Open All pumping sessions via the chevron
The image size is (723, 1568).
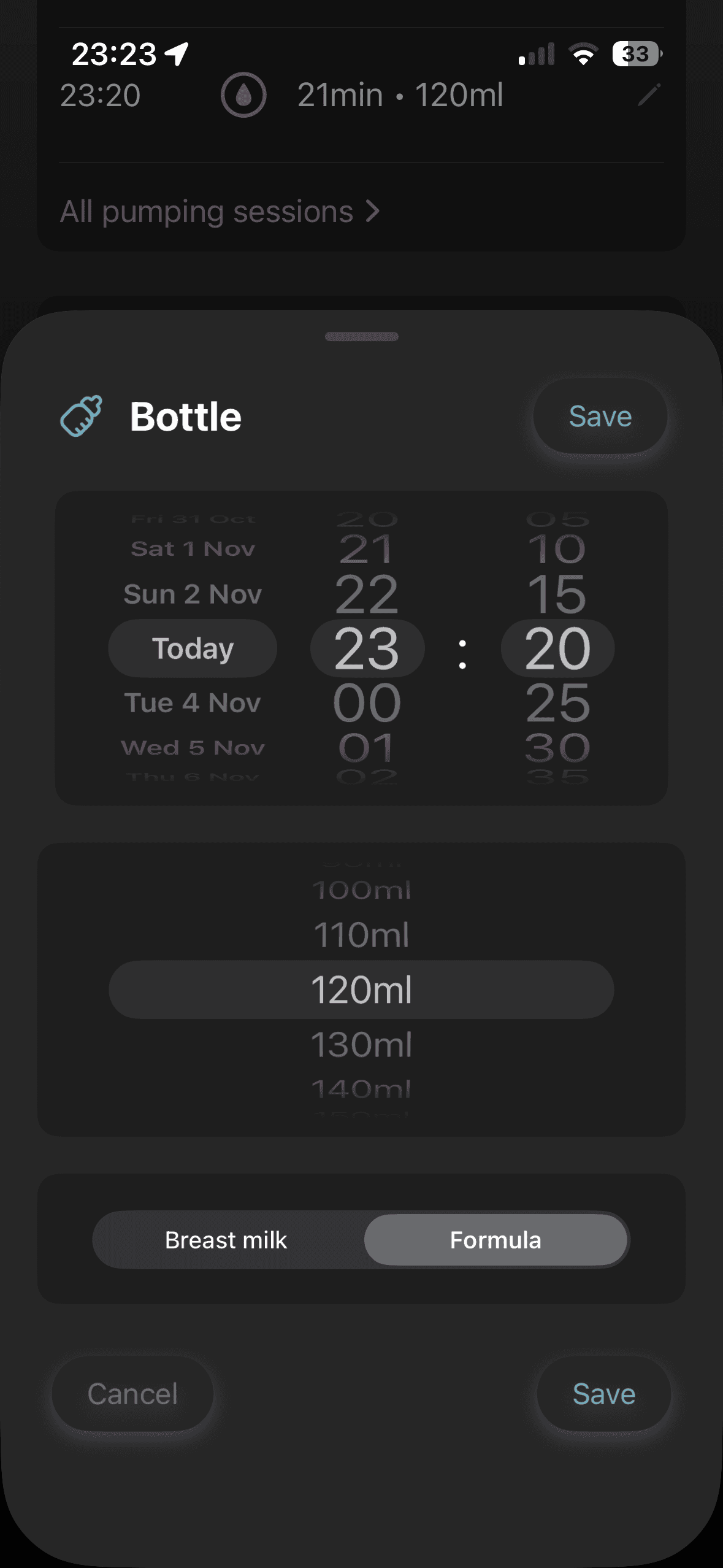[x=373, y=211]
